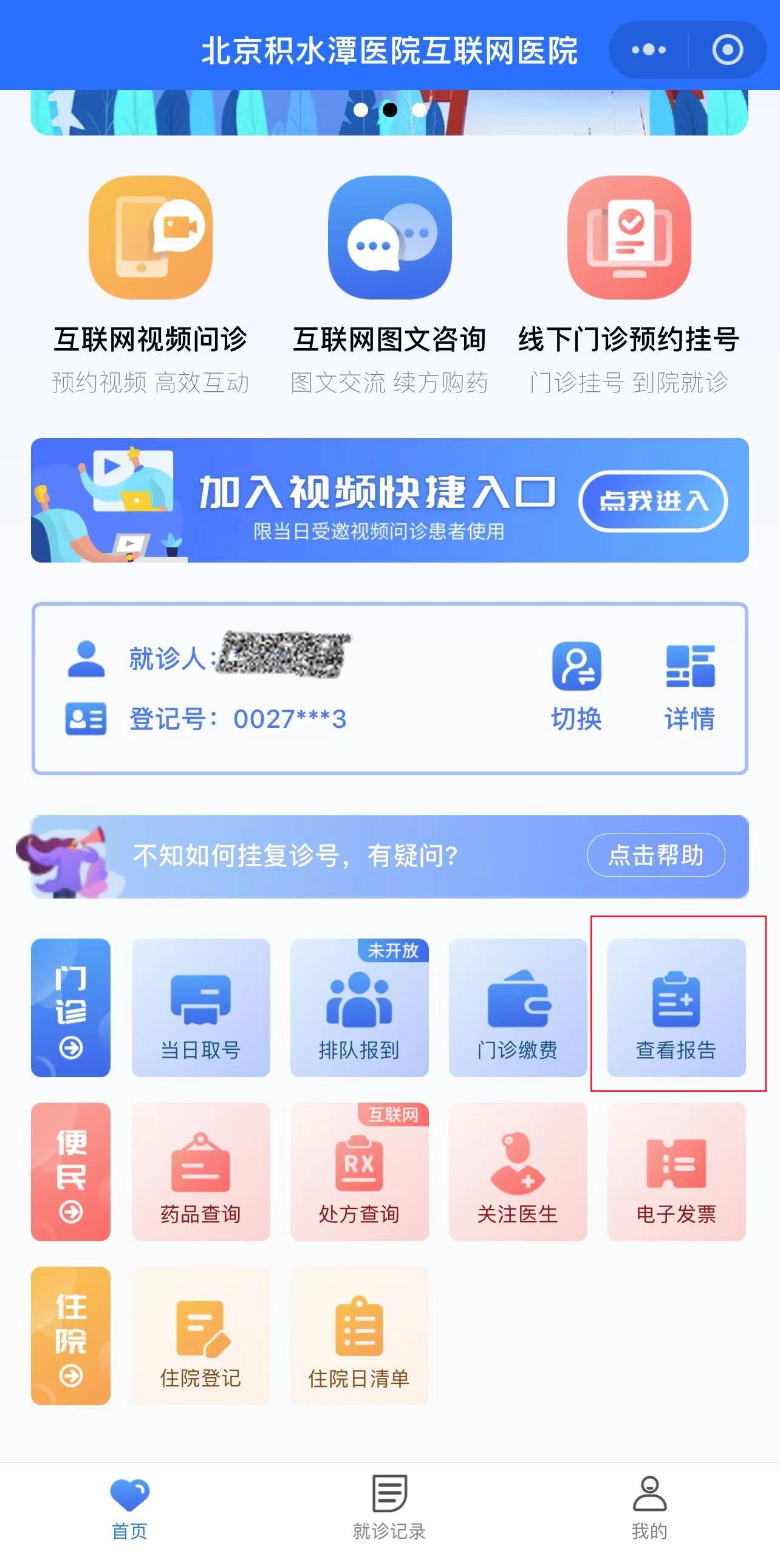
Task: Switch to the 我的 tab
Action: pyautogui.click(x=649, y=1507)
